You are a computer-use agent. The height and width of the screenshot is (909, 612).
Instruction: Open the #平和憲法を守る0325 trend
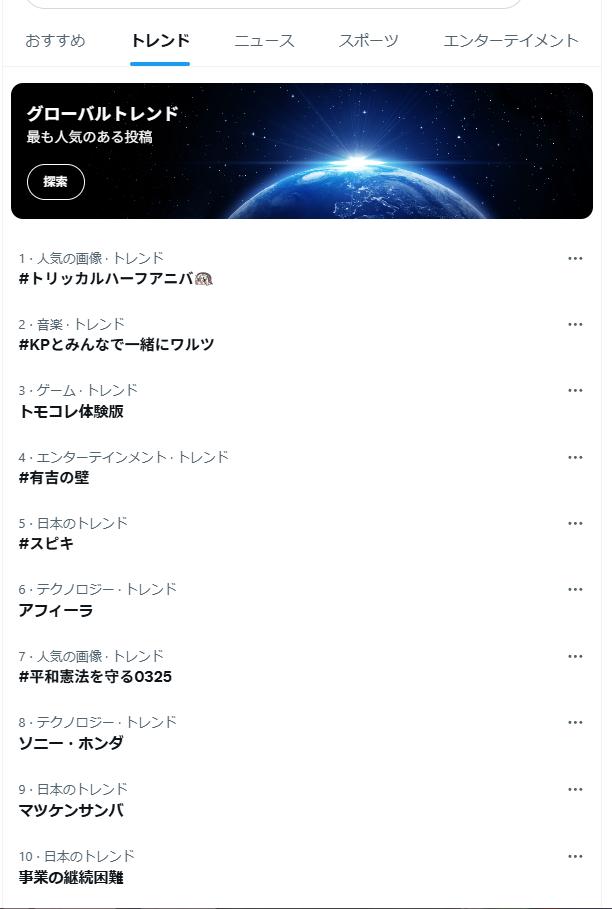[x=95, y=677]
